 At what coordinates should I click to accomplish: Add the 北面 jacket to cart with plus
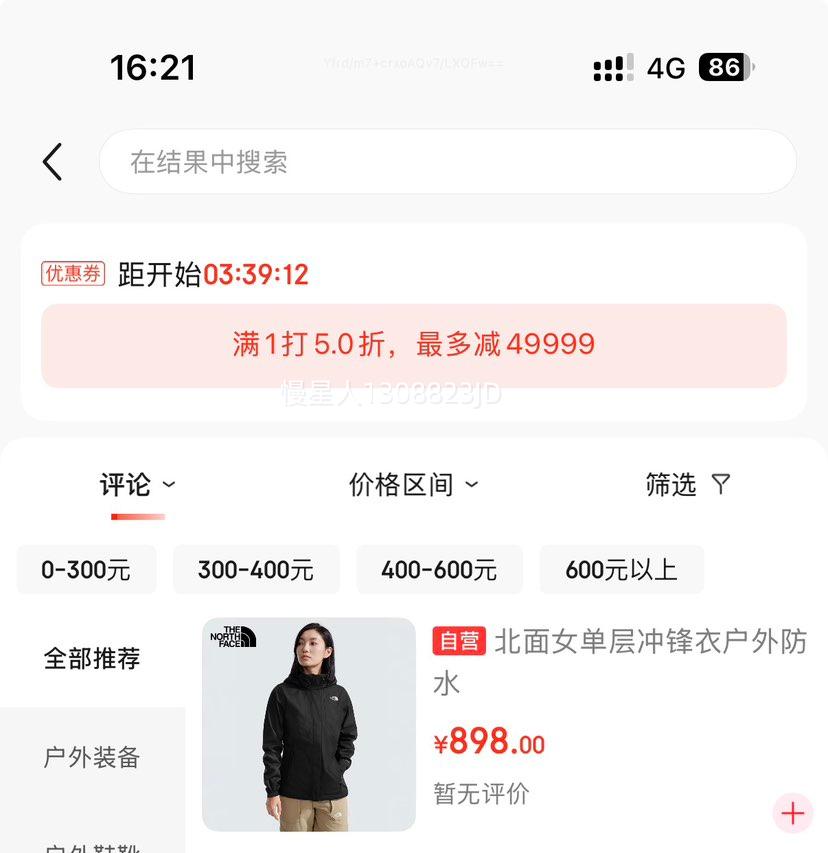tap(793, 813)
